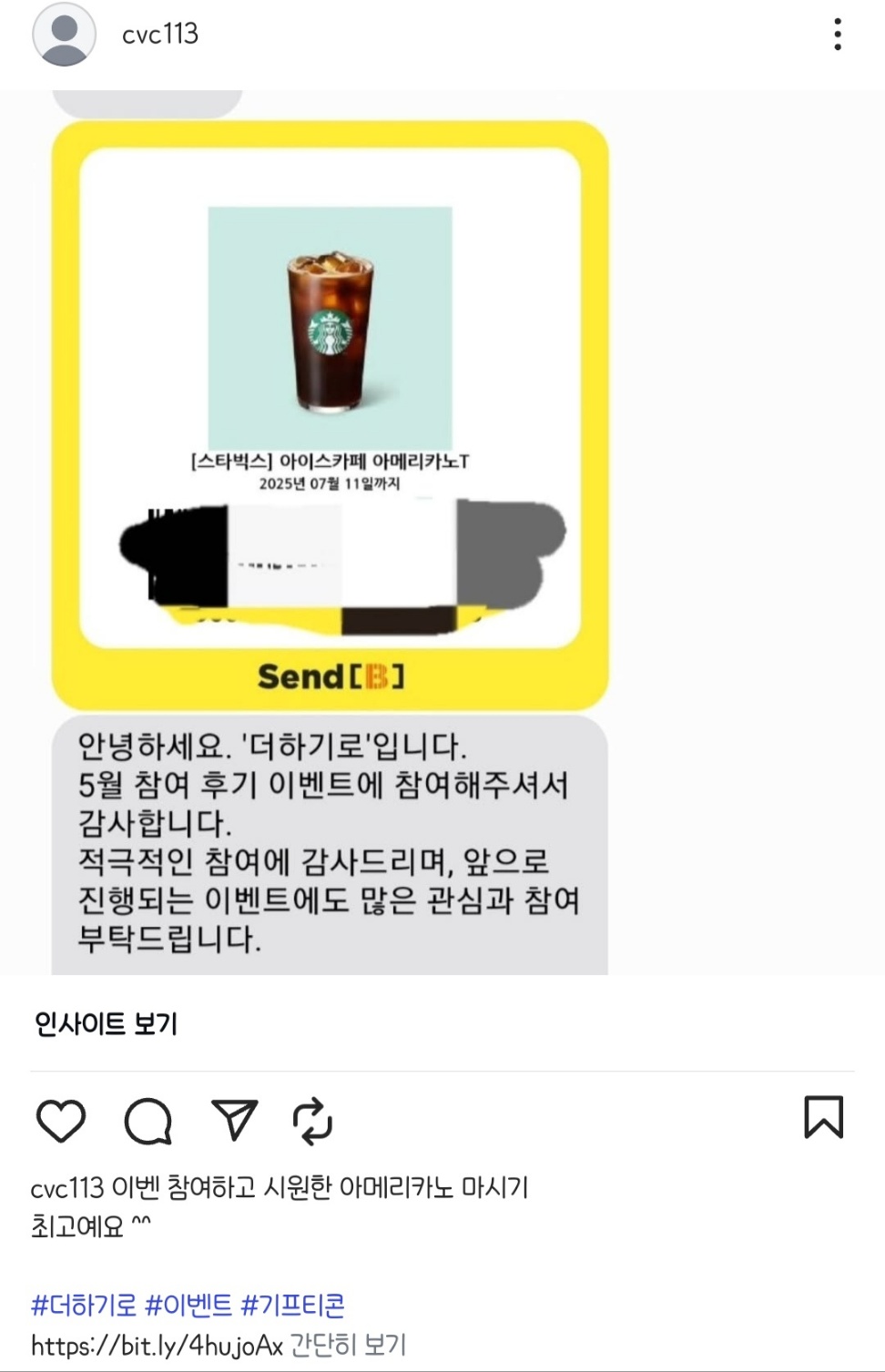Like this post with the heart icon
The height and width of the screenshot is (1372, 885).
(61, 1120)
